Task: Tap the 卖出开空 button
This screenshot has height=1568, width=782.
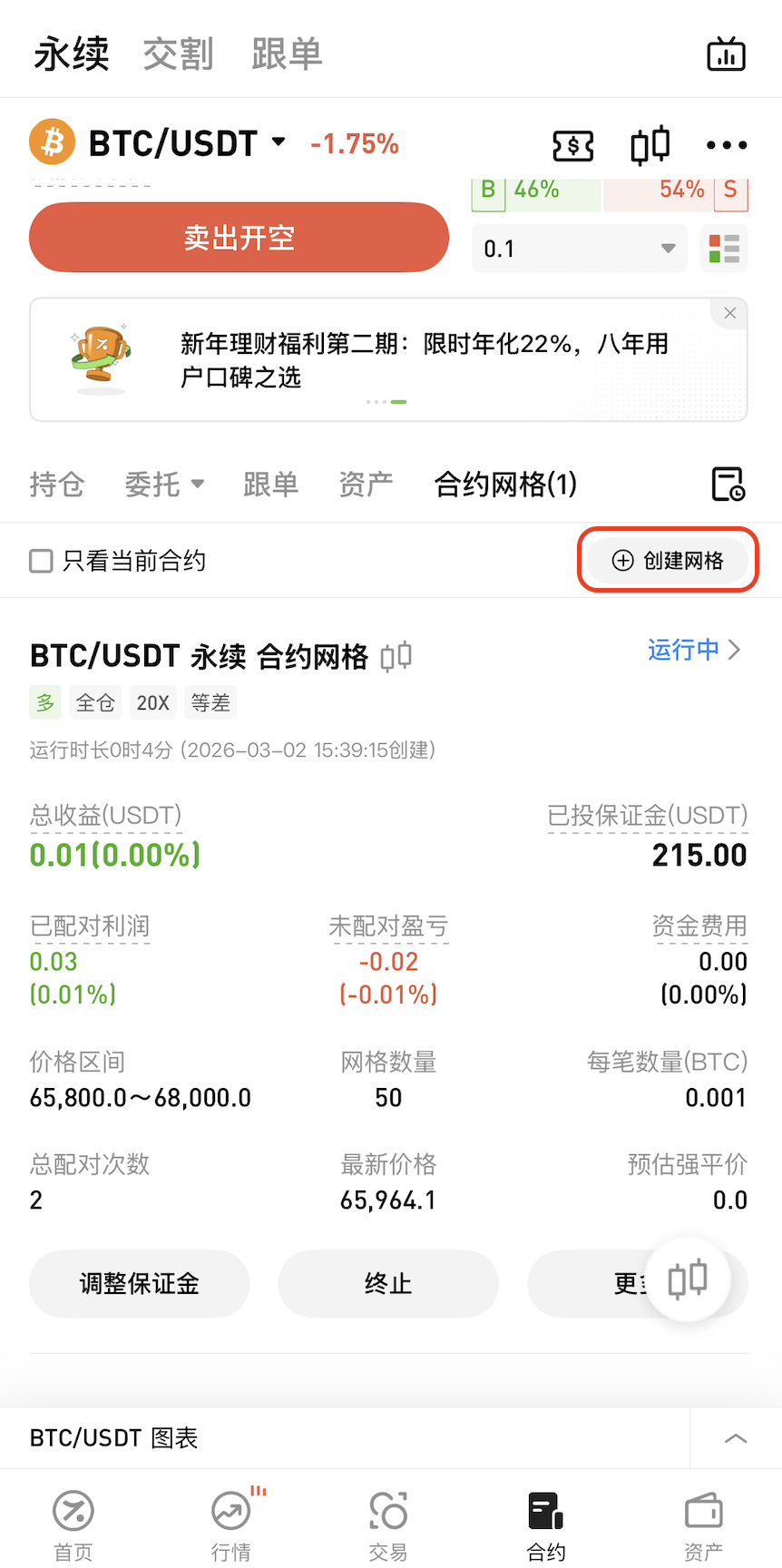Action: pyautogui.click(x=239, y=238)
